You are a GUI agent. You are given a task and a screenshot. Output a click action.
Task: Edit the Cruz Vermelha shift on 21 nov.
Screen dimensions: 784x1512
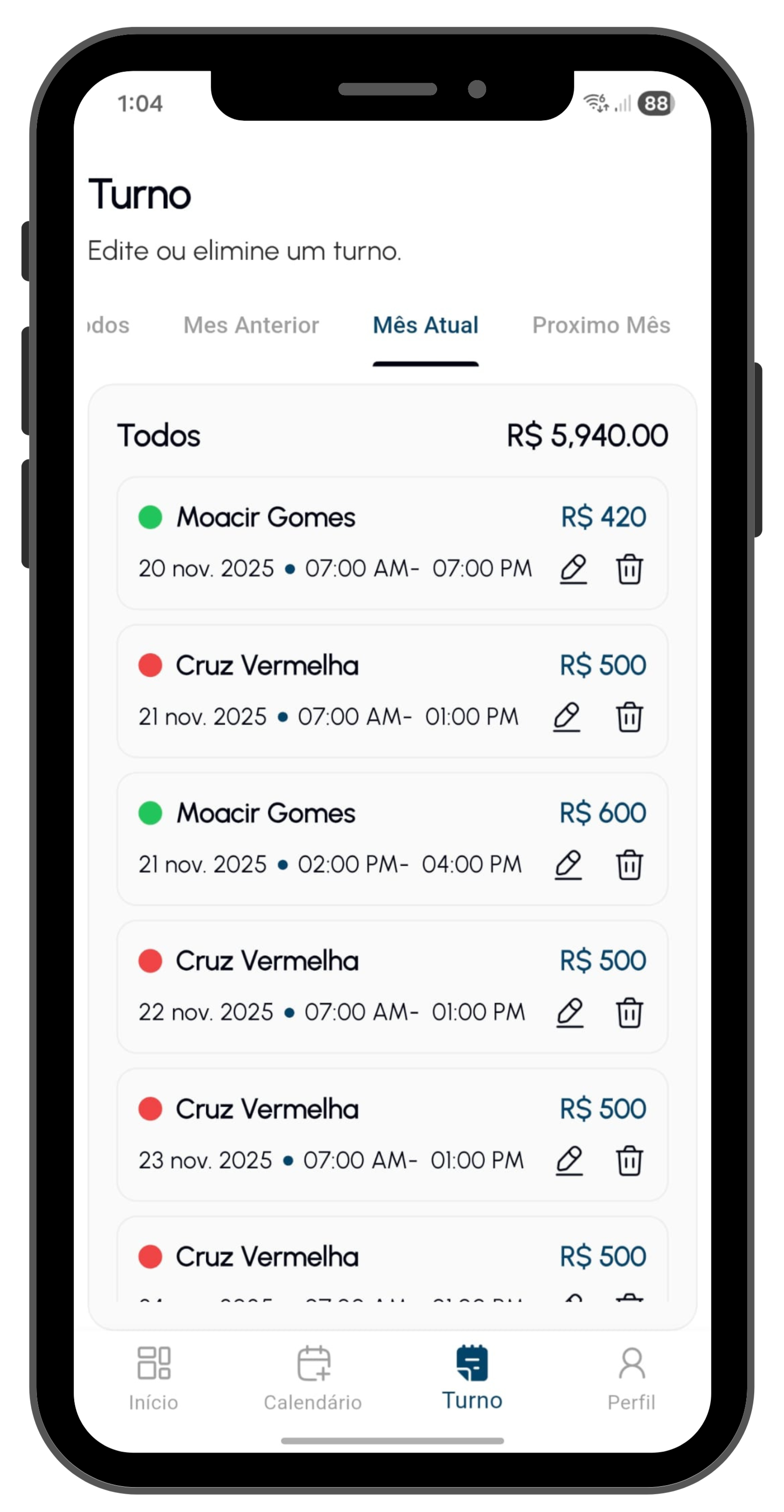567,717
